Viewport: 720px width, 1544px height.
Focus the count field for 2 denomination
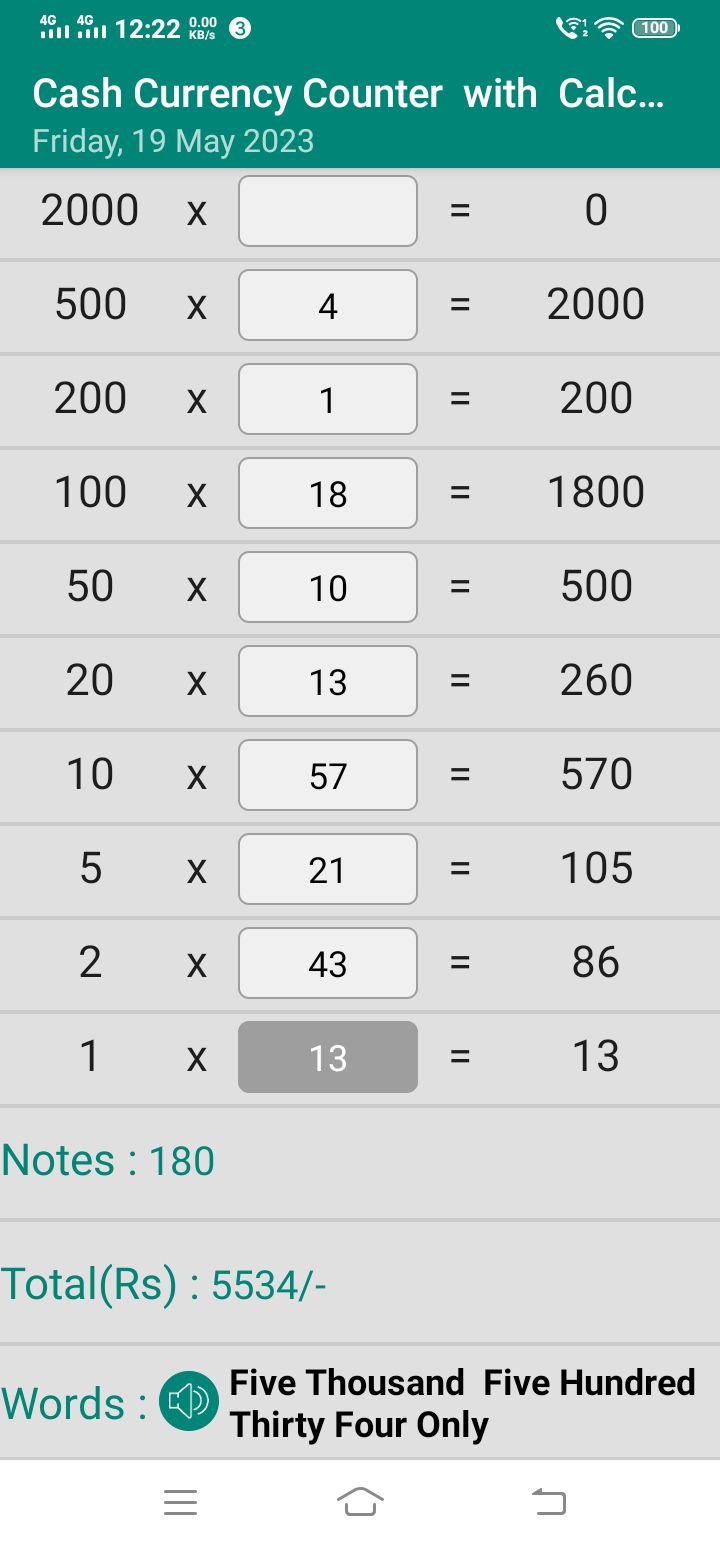(327, 963)
